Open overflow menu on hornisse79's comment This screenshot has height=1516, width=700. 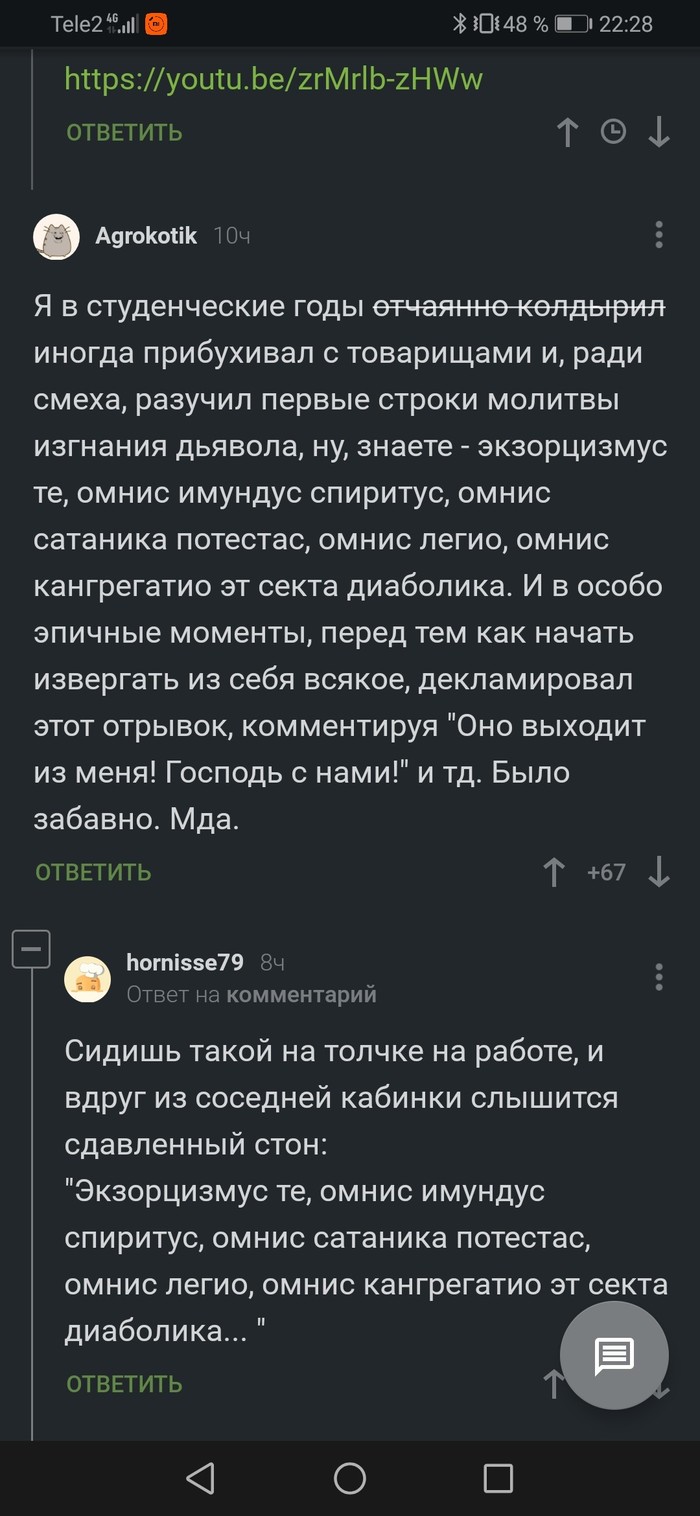click(x=658, y=977)
